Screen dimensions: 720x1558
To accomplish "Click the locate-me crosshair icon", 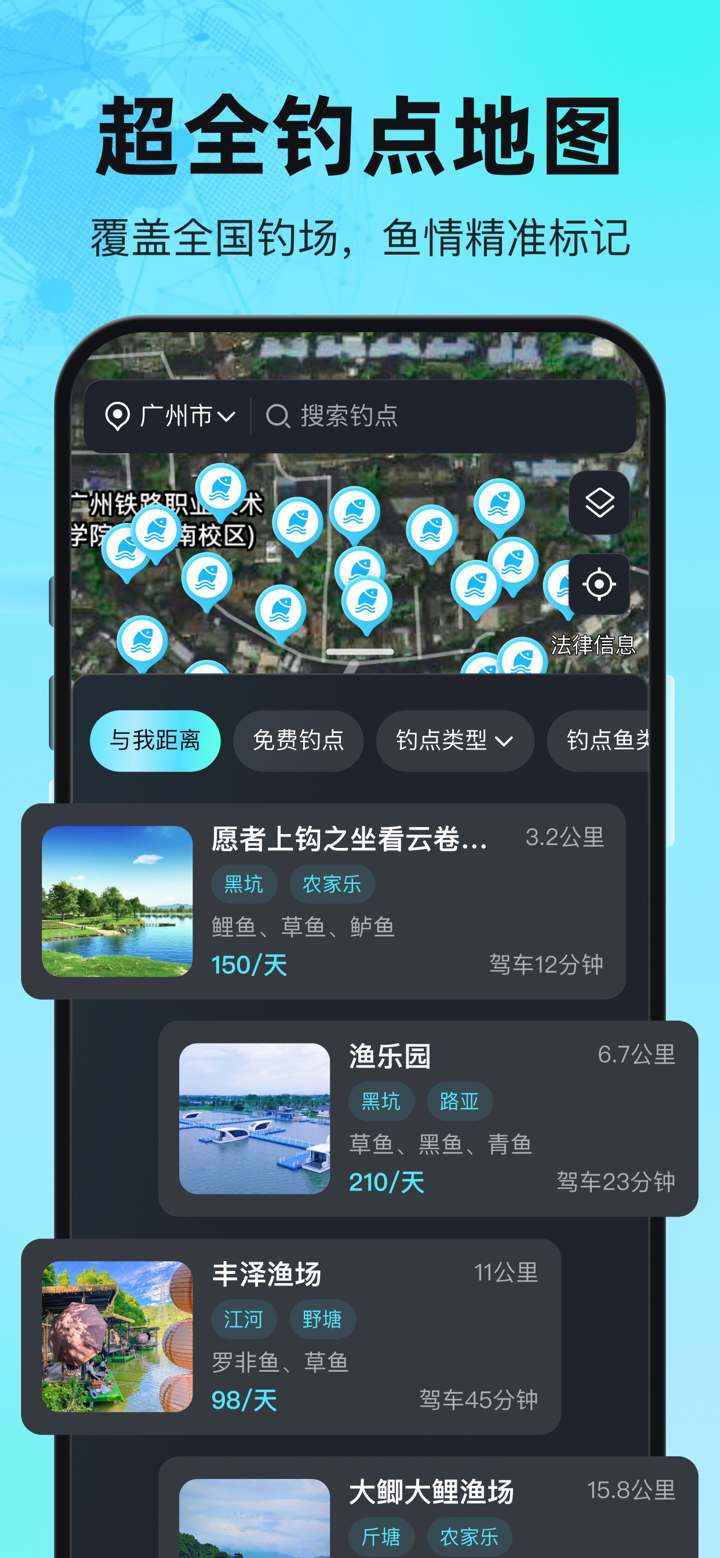I will pyautogui.click(x=598, y=585).
